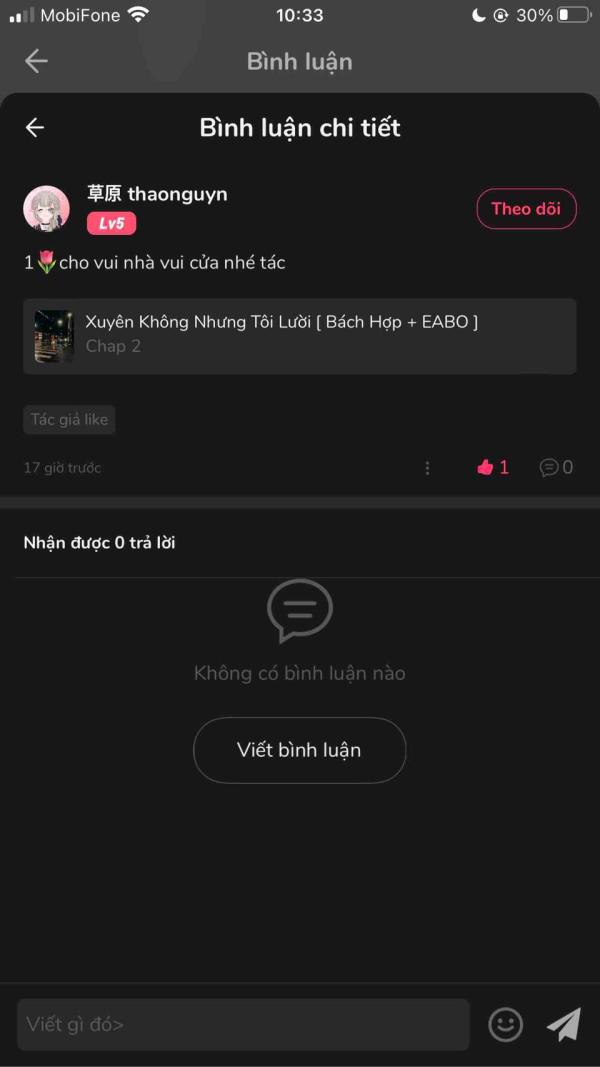600x1067 pixels.
Task: Toggle the like on thaonguyn's comment
Action: [x=493, y=467]
